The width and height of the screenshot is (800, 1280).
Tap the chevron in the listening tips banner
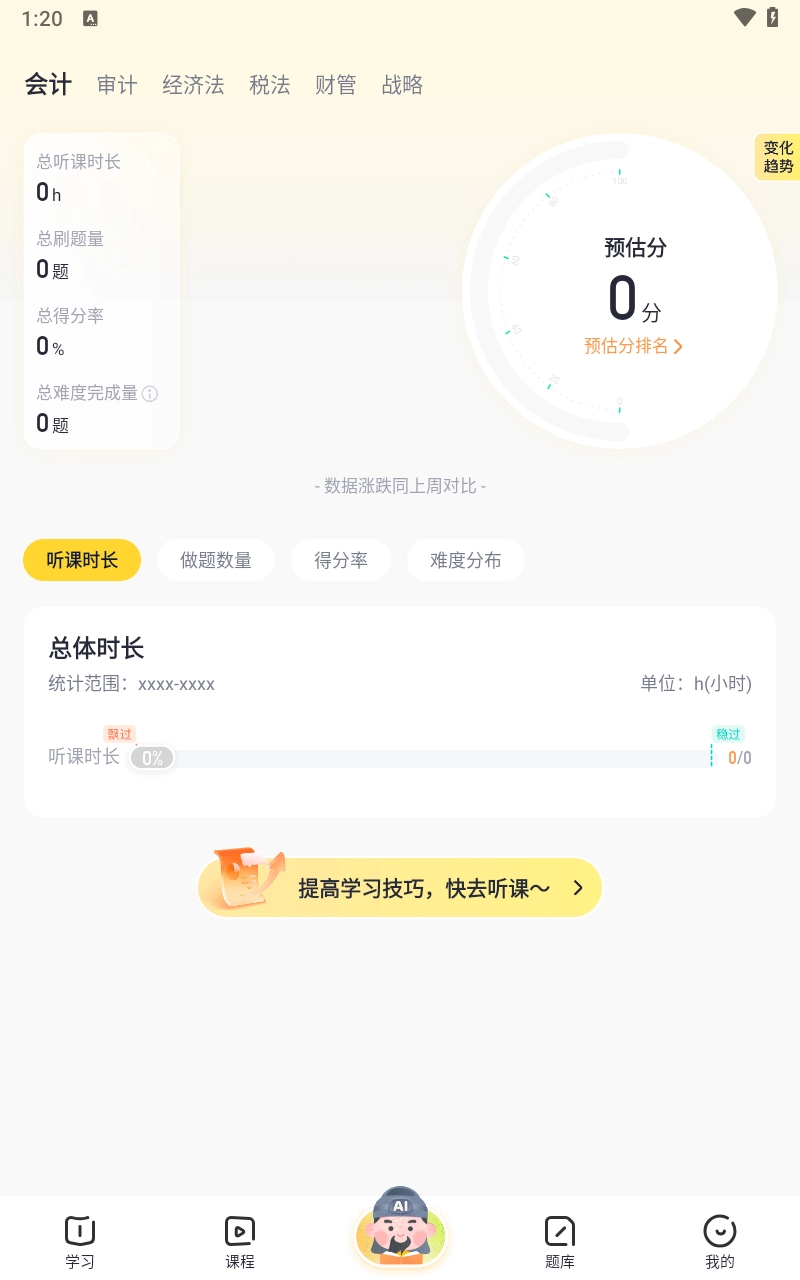[578, 887]
